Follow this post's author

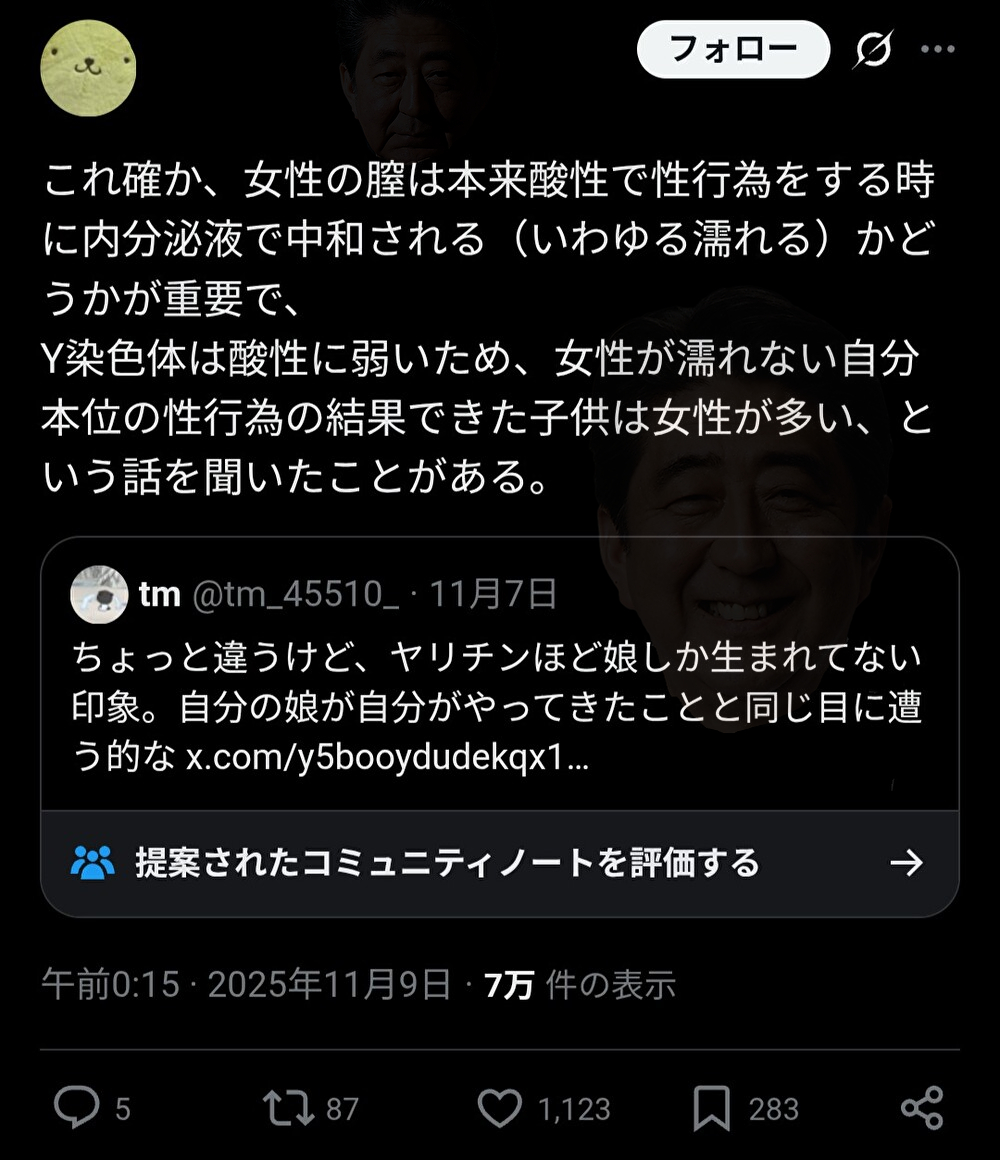click(x=733, y=50)
